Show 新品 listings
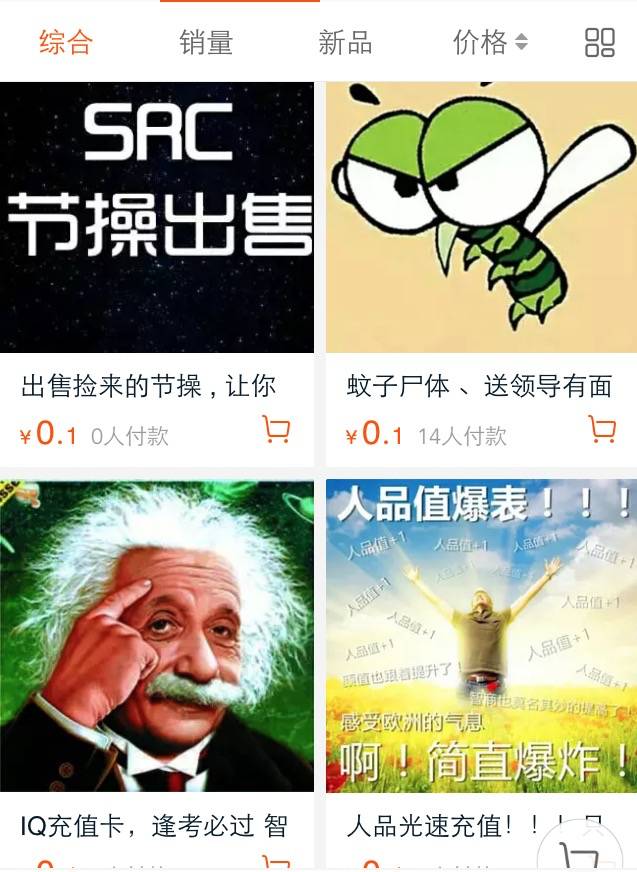This screenshot has height=872, width=637. (345, 42)
